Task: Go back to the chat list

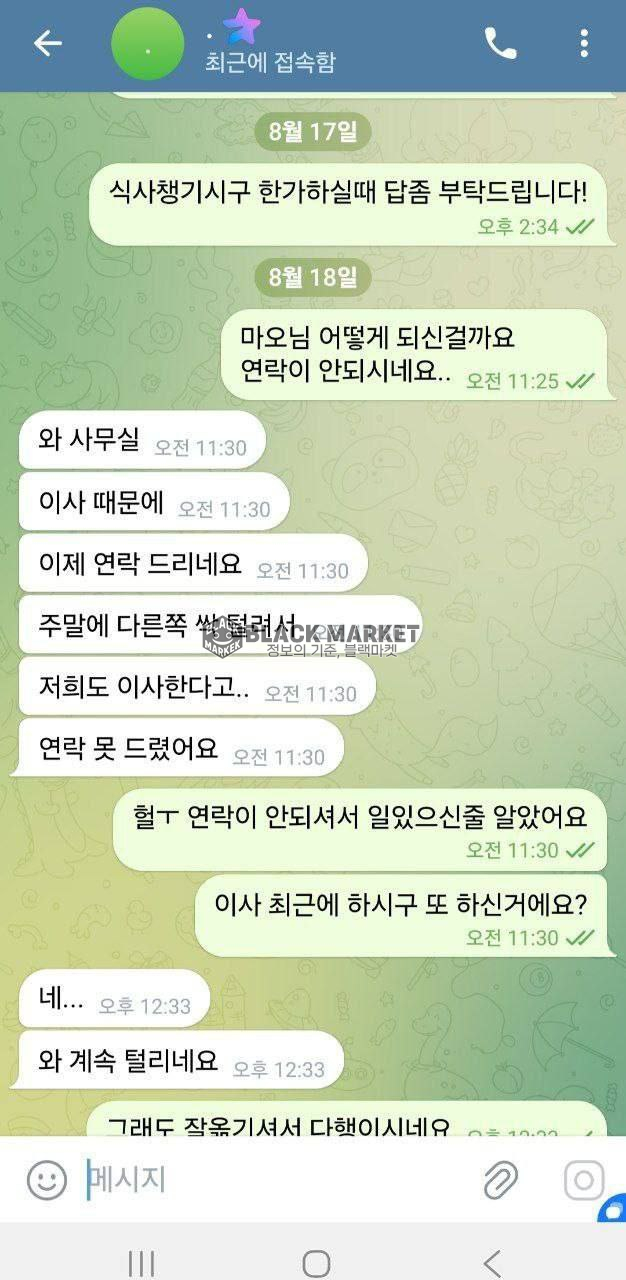Action: point(47,43)
